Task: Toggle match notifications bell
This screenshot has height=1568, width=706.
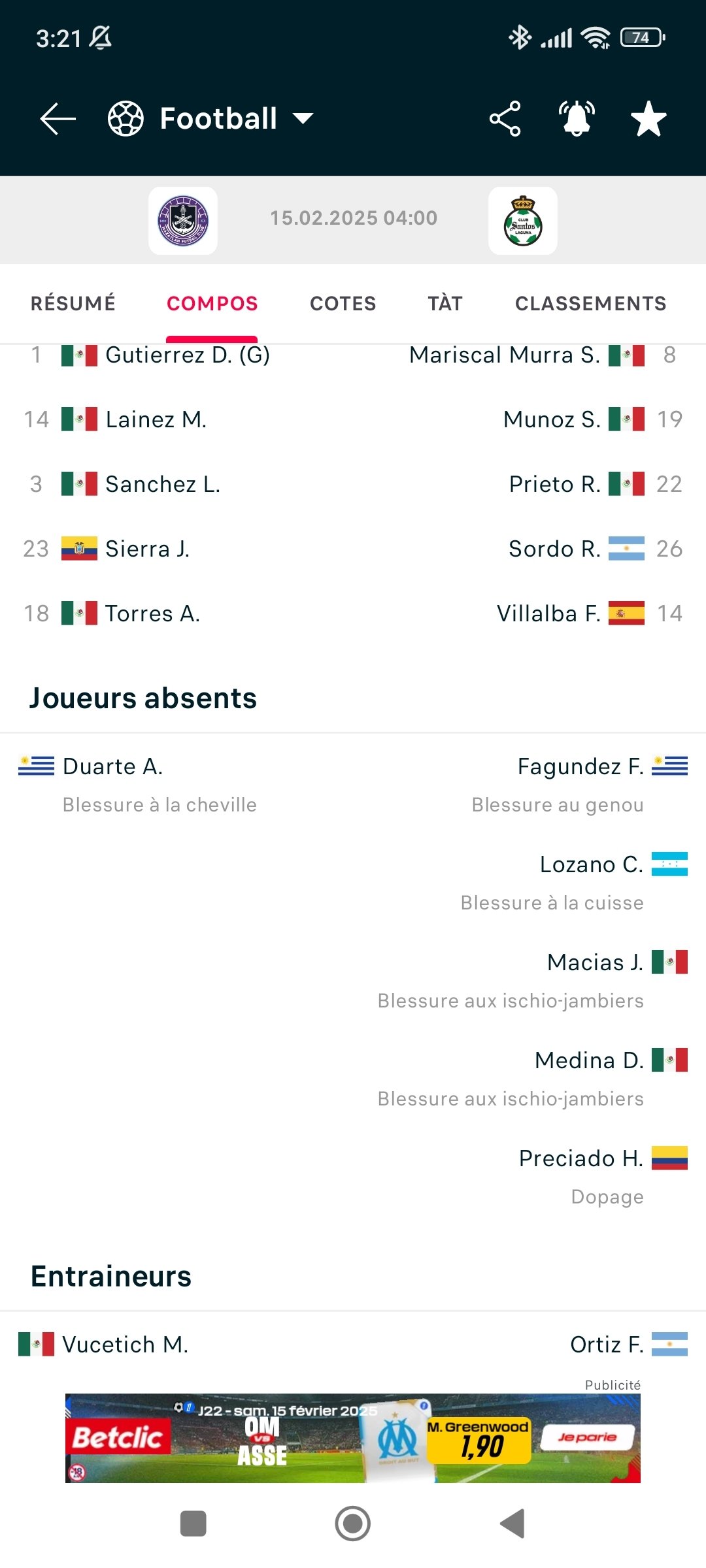Action: tap(577, 119)
